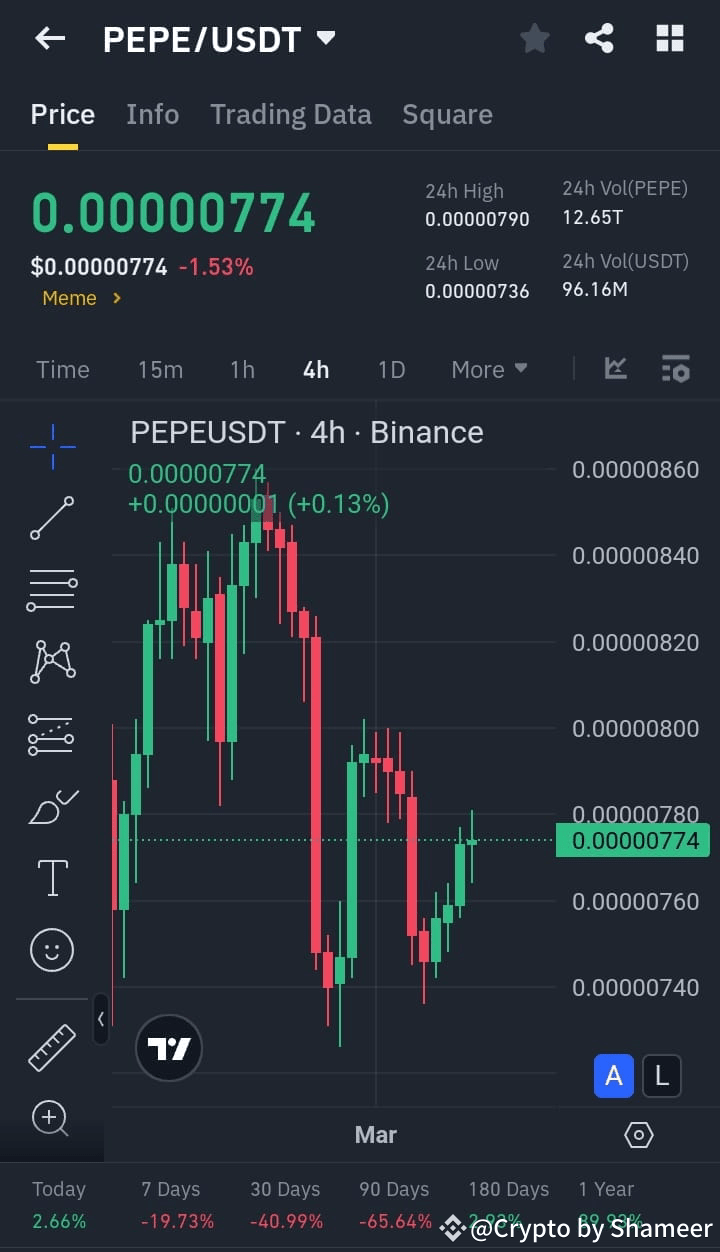Select the 1D timeframe
Image resolution: width=720 pixels, height=1252 pixels.
pyautogui.click(x=391, y=369)
